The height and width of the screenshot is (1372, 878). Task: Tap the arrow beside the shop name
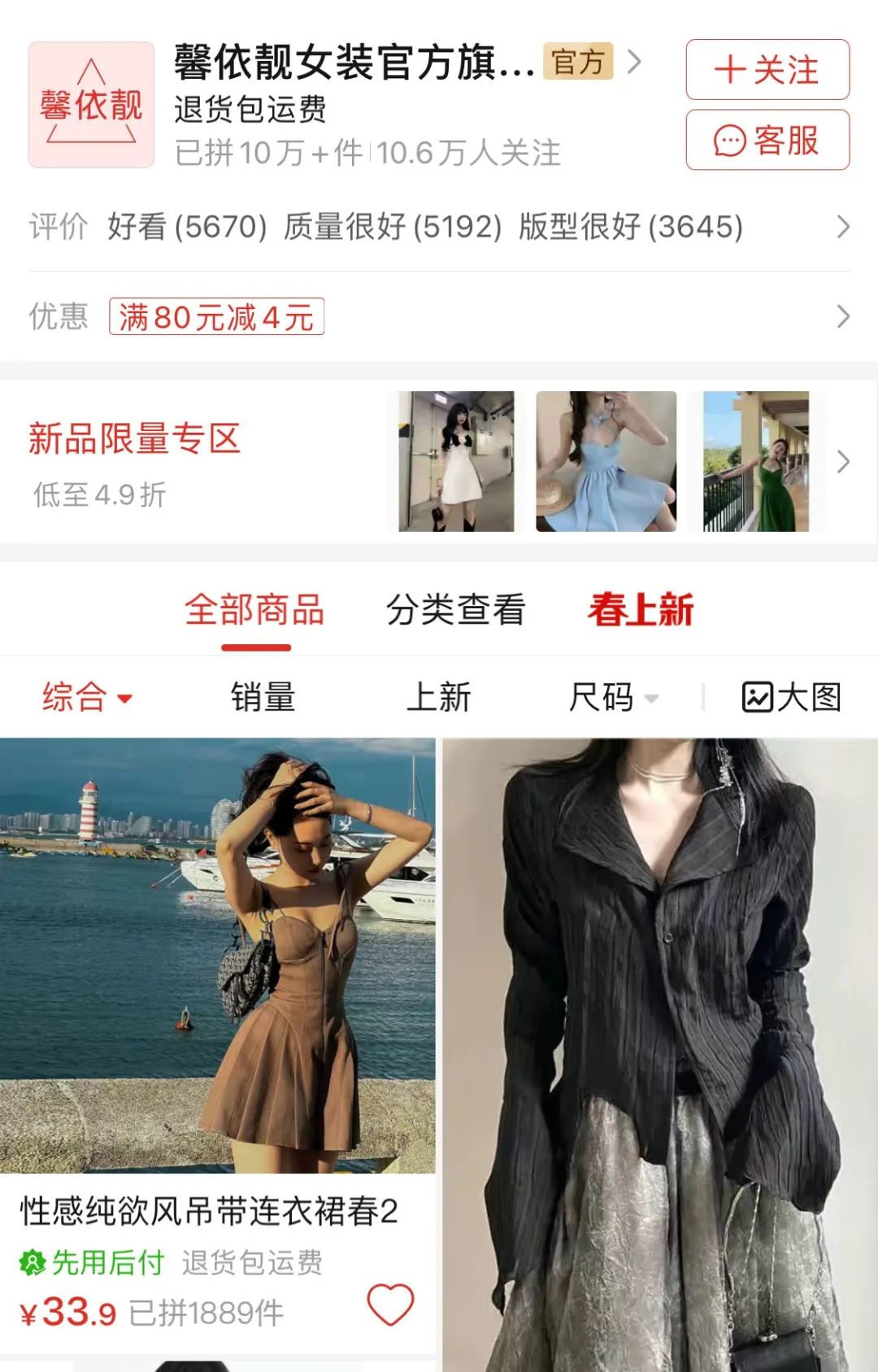[x=637, y=62]
